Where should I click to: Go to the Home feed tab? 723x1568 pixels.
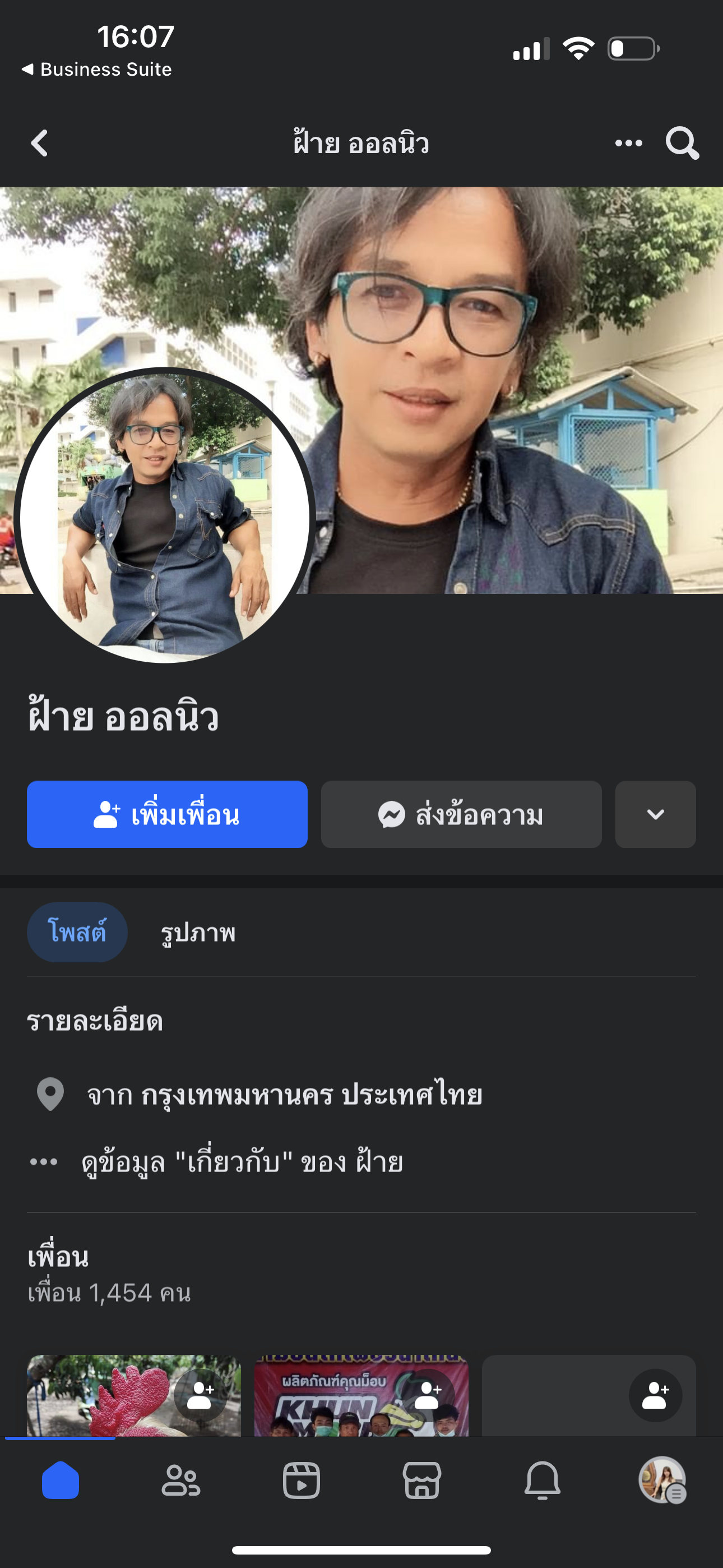61,1481
